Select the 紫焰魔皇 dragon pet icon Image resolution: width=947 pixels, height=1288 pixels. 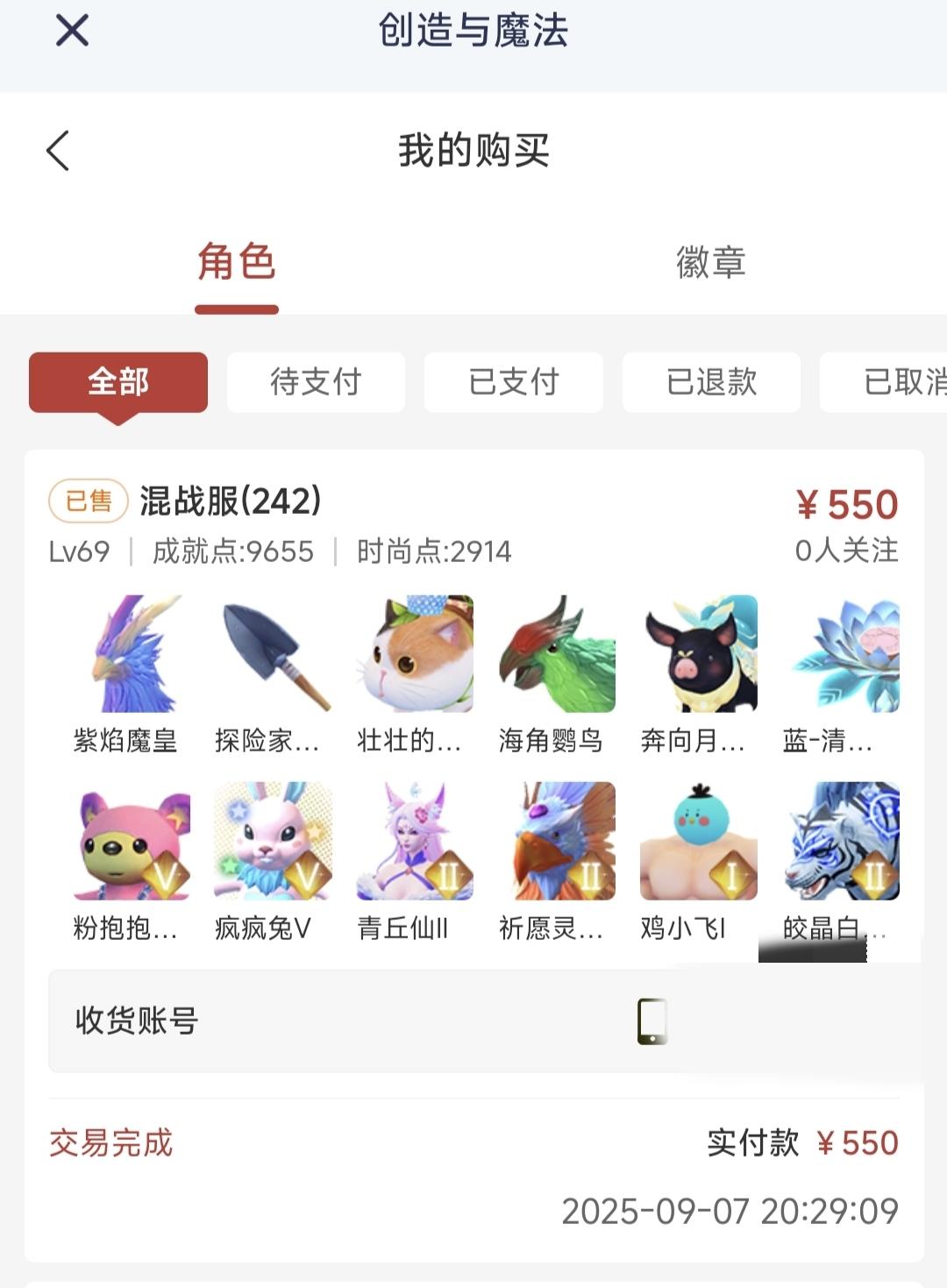point(130,655)
